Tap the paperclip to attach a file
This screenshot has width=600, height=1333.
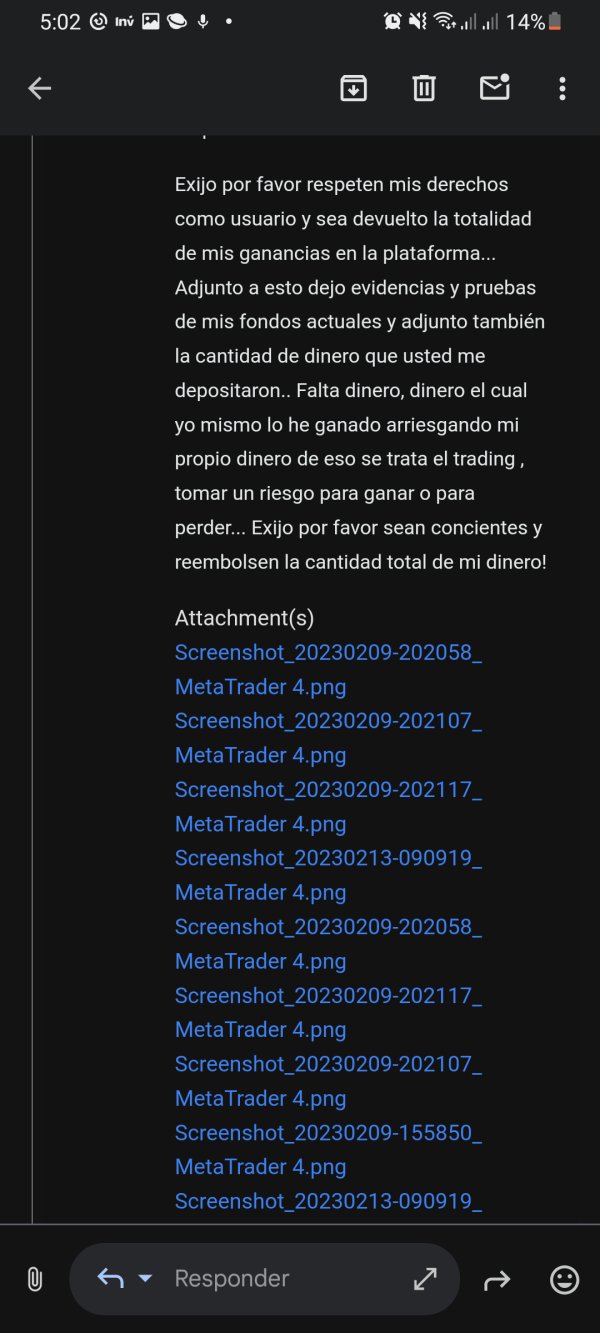[x=34, y=1279]
